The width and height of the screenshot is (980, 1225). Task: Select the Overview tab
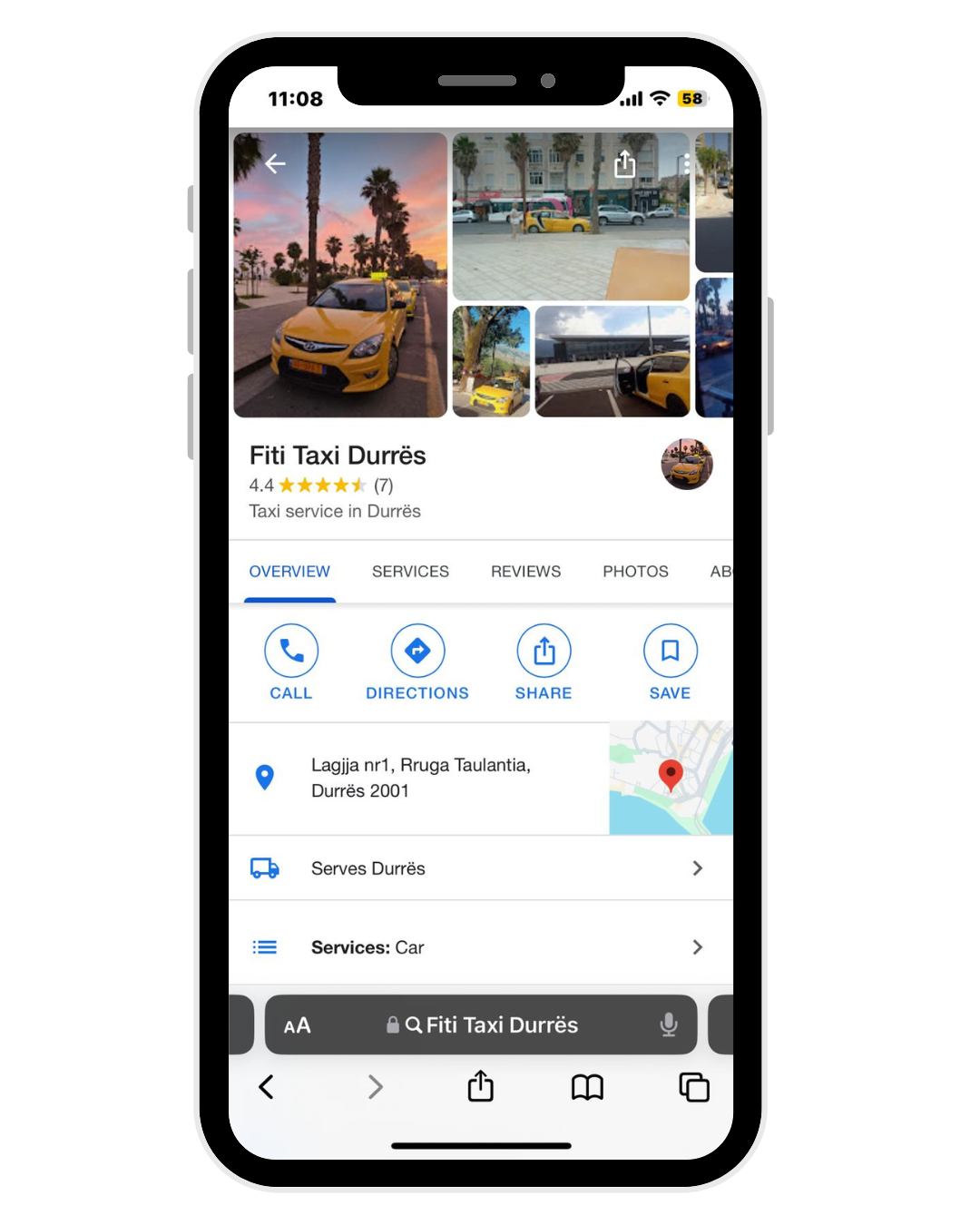click(289, 572)
